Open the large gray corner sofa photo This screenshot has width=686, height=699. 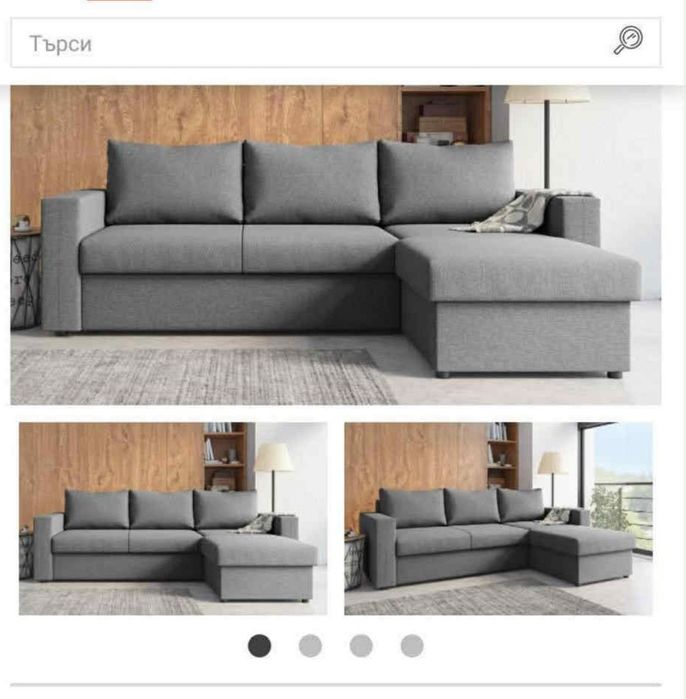tap(336, 245)
